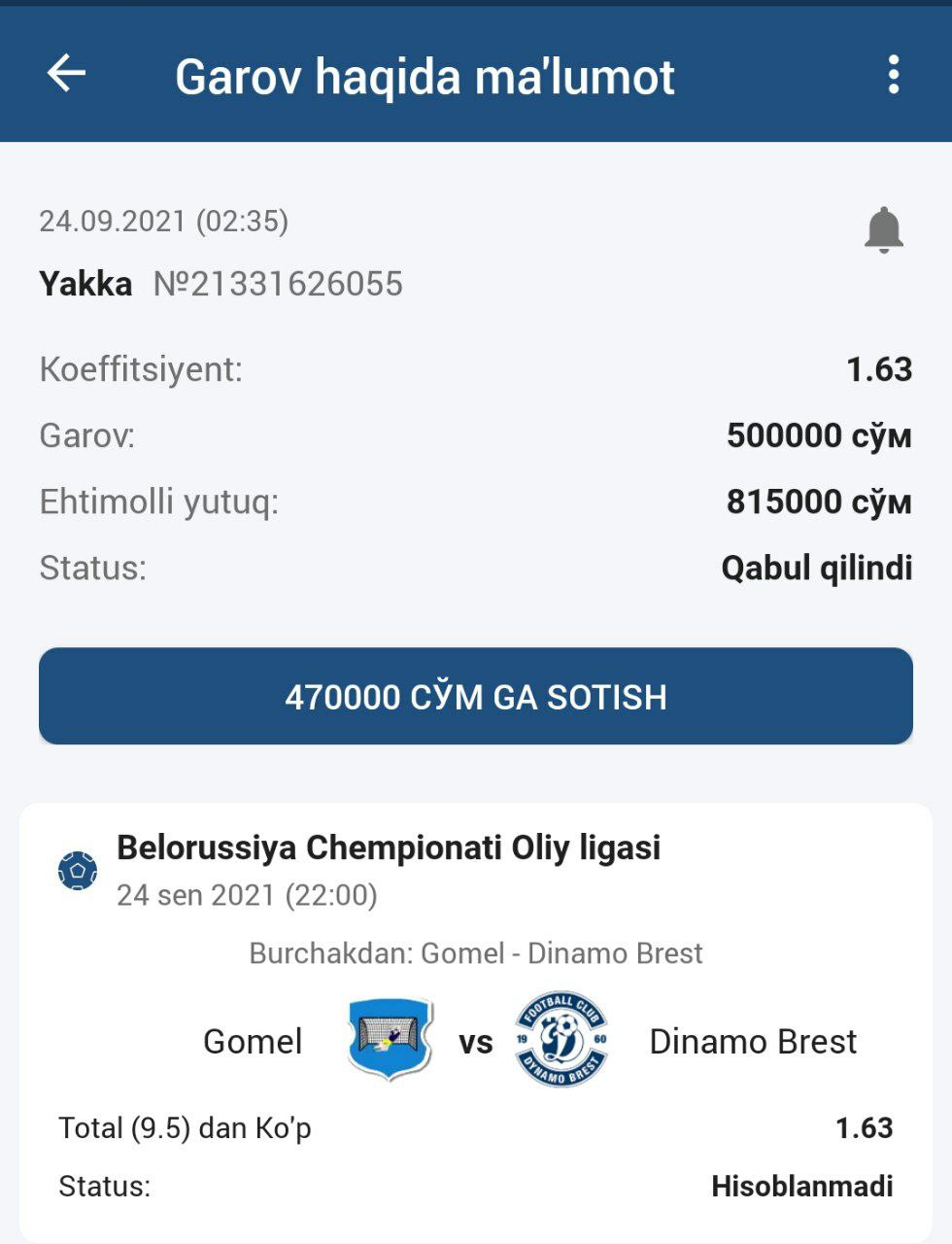Image resolution: width=952 pixels, height=1244 pixels.
Task: Tap the bet notification bell
Action: pyautogui.click(x=883, y=230)
